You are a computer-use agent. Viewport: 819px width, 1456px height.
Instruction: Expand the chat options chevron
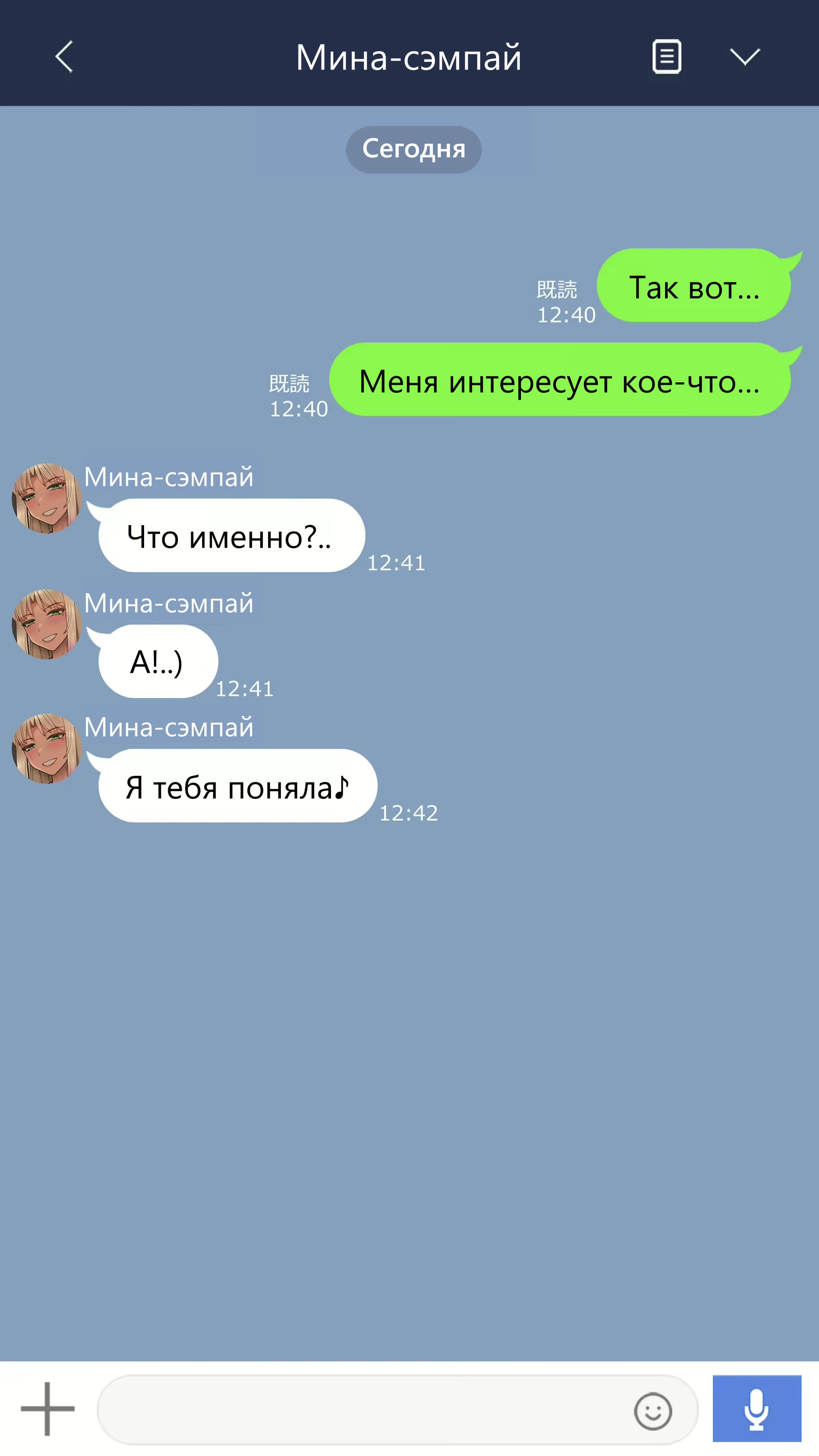tap(745, 57)
